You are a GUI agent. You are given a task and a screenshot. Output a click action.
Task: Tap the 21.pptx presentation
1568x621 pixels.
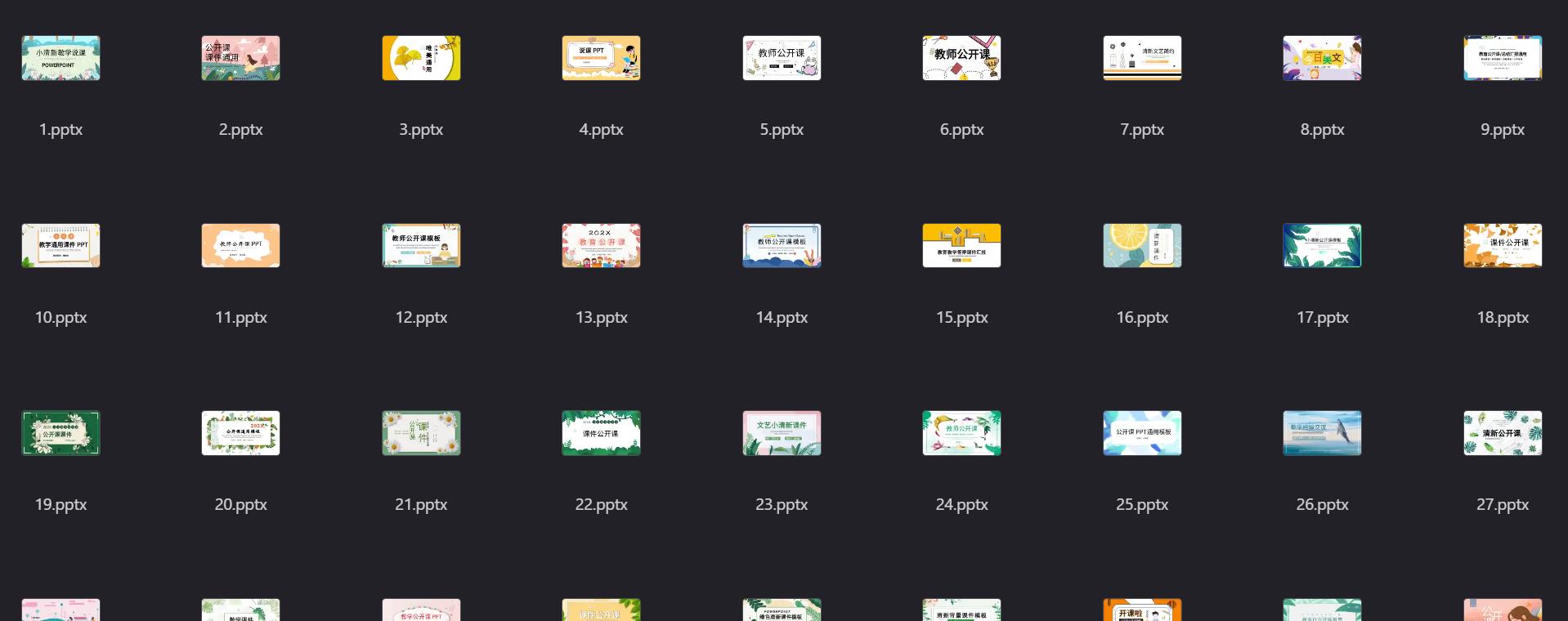pos(421,433)
